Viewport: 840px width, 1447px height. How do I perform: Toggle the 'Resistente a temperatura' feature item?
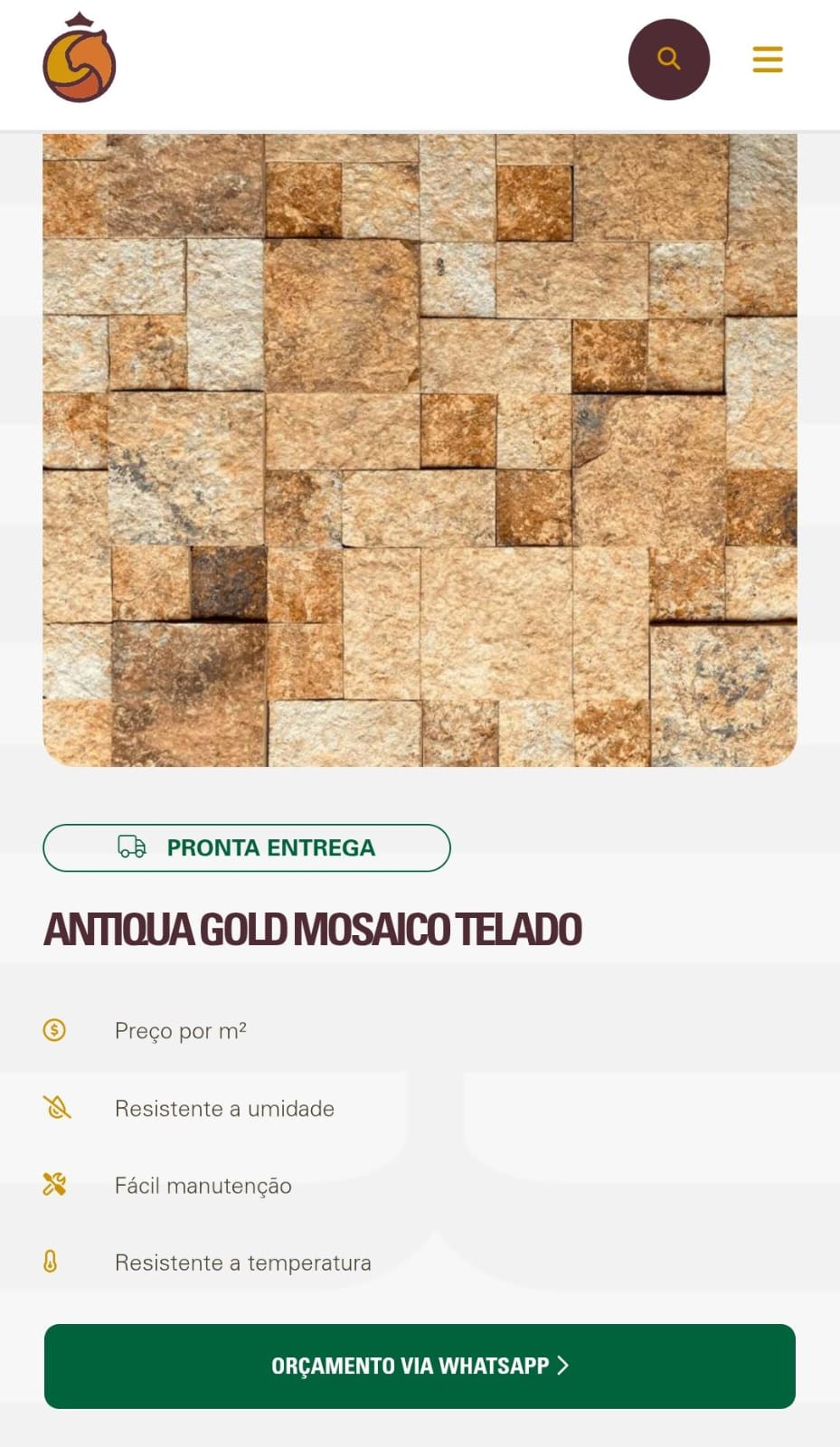[242, 1263]
